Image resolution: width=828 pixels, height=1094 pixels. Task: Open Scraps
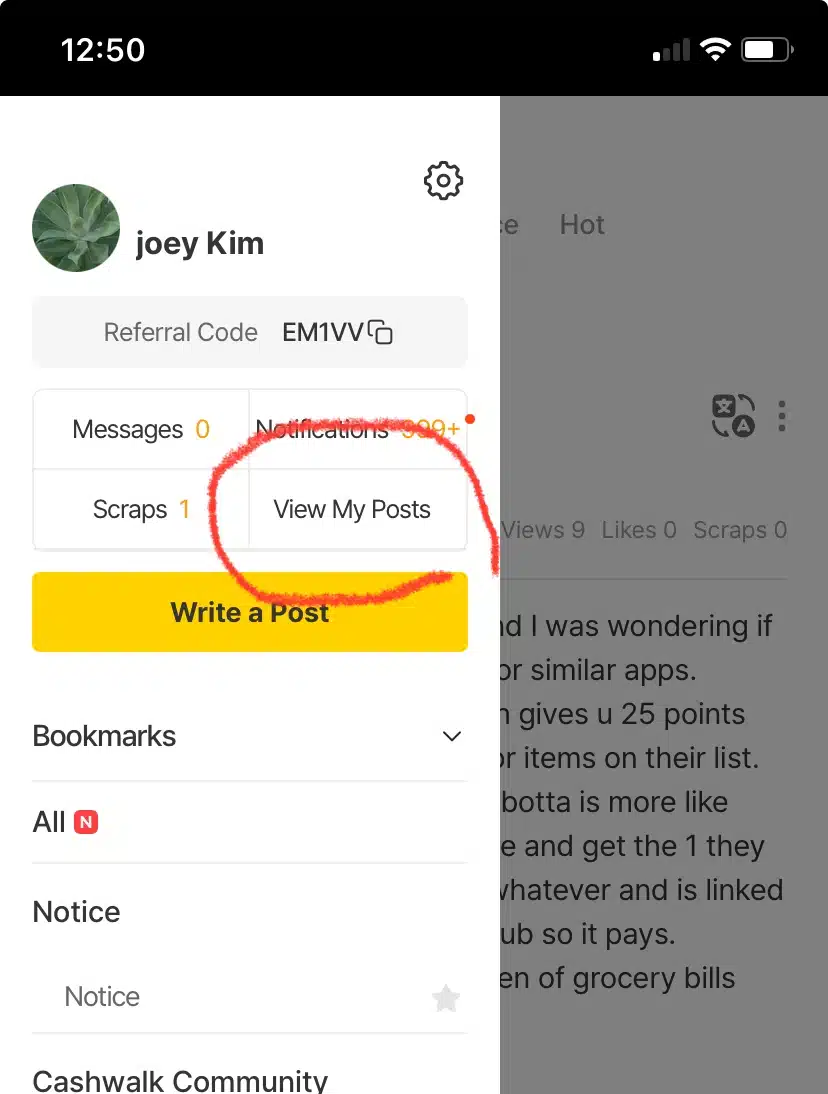click(141, 510)
